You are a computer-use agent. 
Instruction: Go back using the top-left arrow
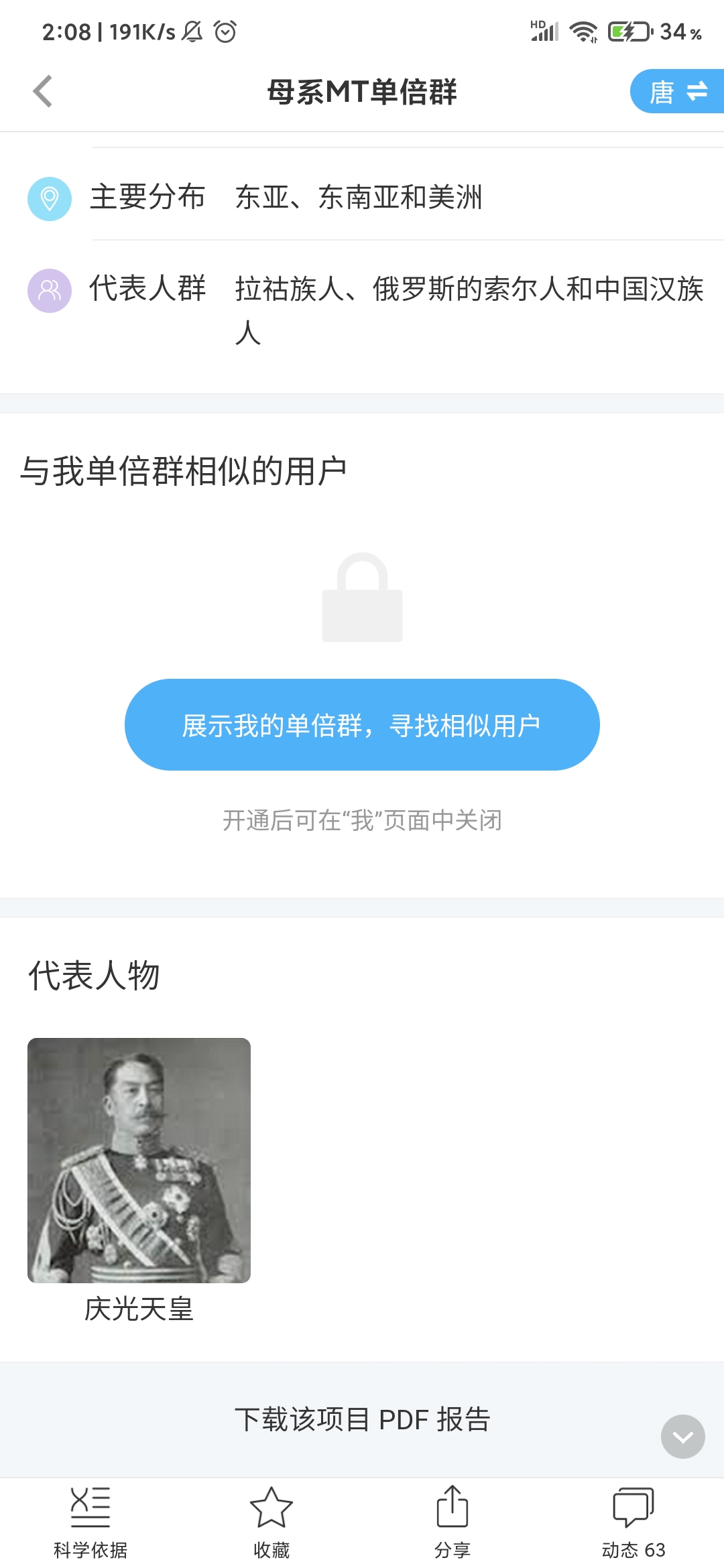pyautogui.click(x=43, y=92)
